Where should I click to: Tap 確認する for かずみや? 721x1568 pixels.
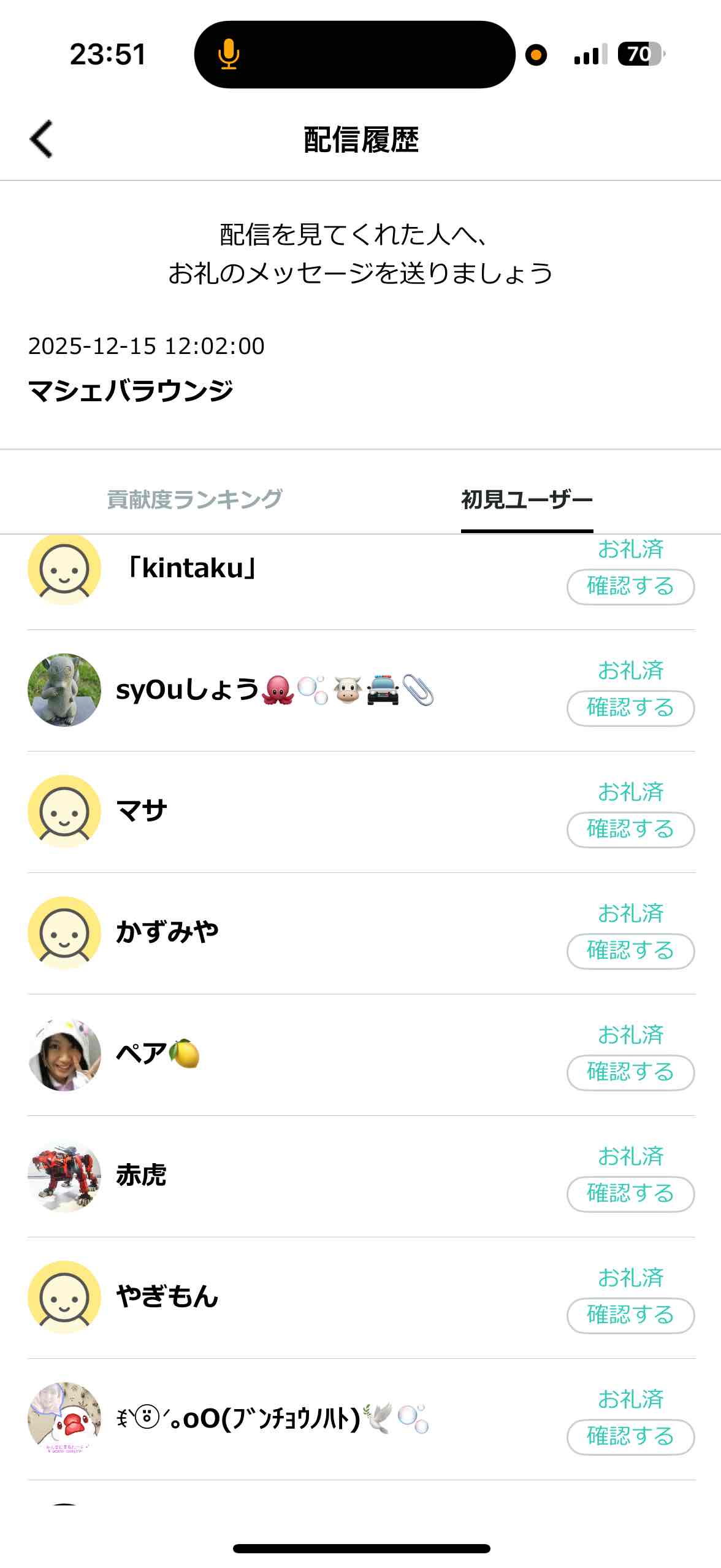pyautogui.click(x=630, y=951)
